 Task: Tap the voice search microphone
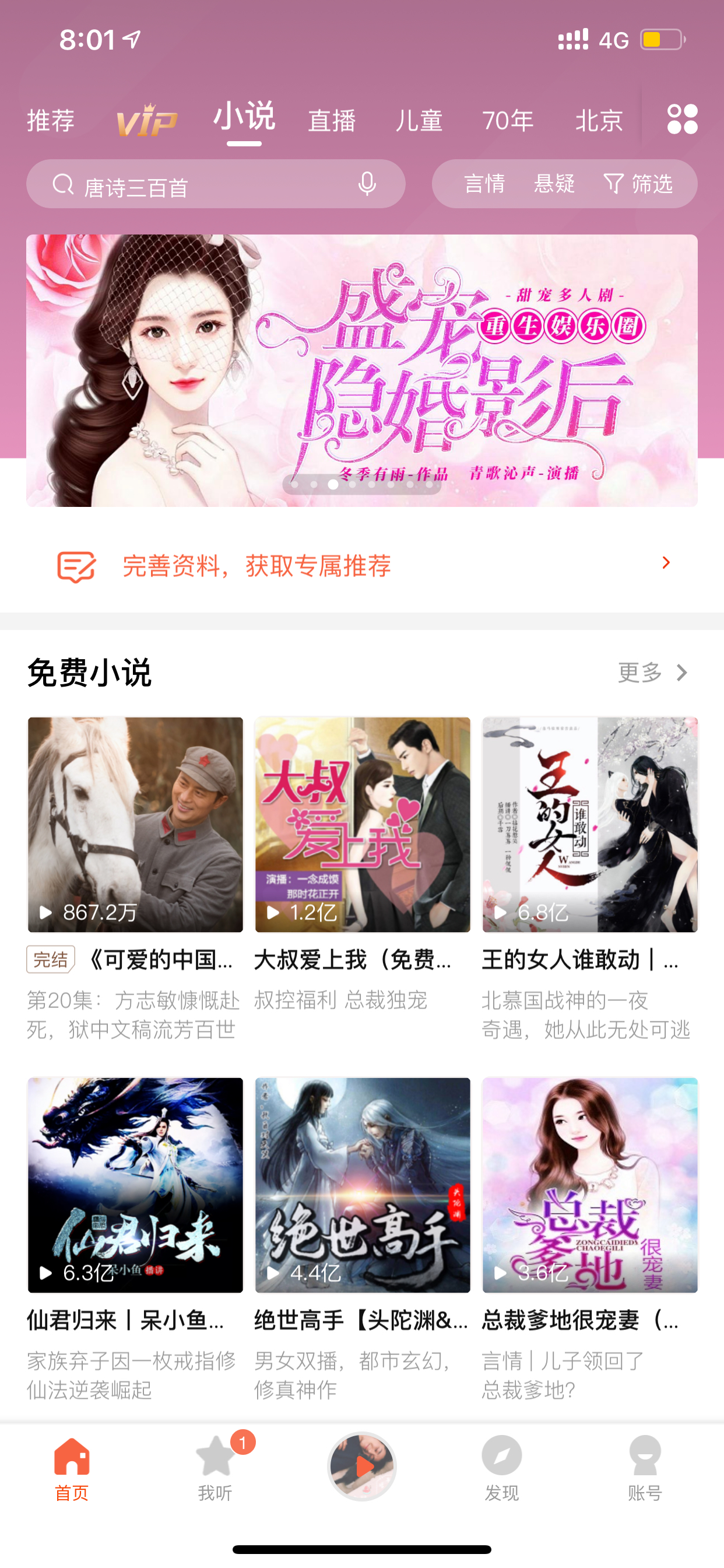[x=367, y=184]
